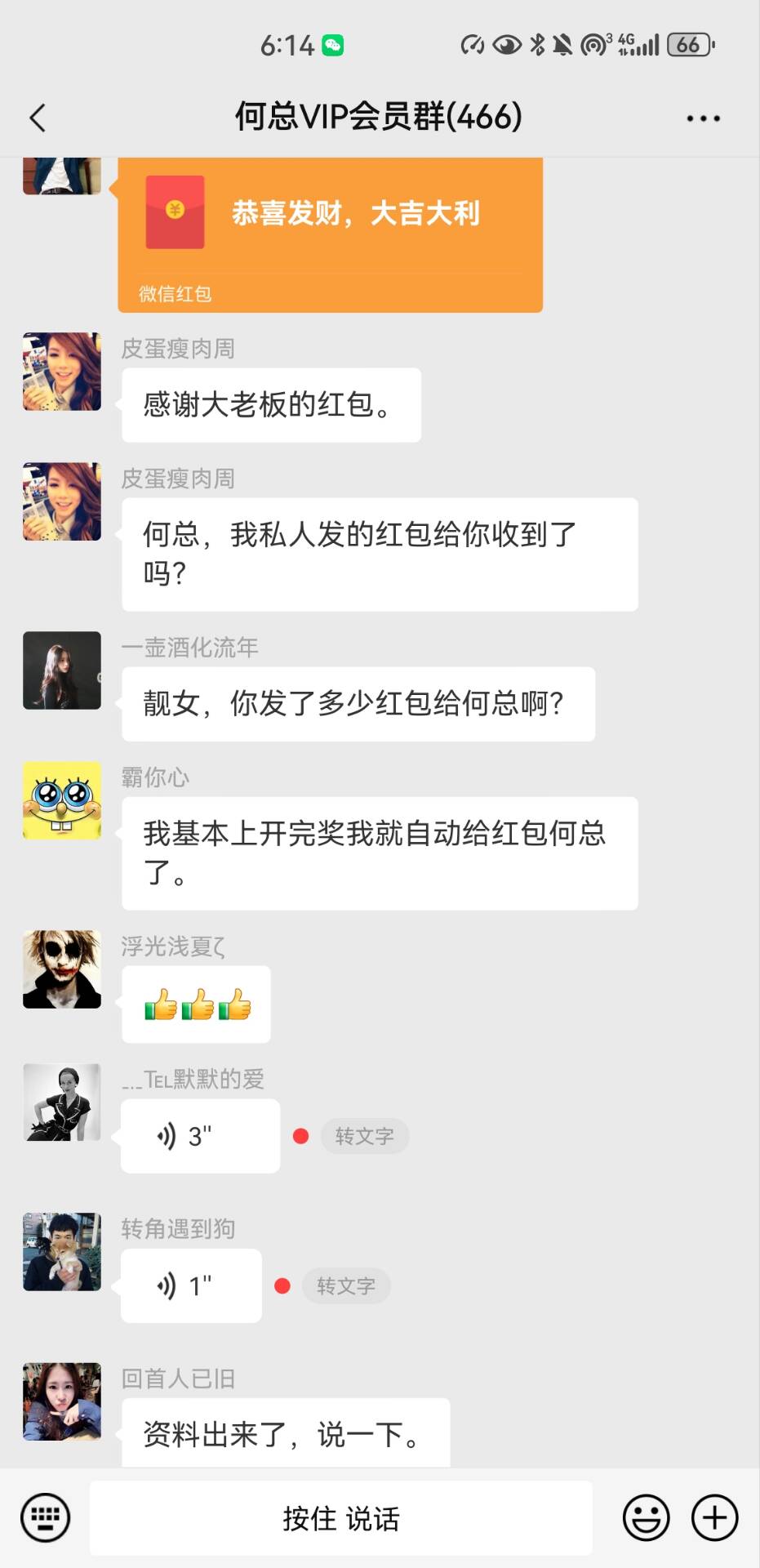760x1568 pixels.
Task: Open the plus attachments menu
Action: tap(714, 1518)
